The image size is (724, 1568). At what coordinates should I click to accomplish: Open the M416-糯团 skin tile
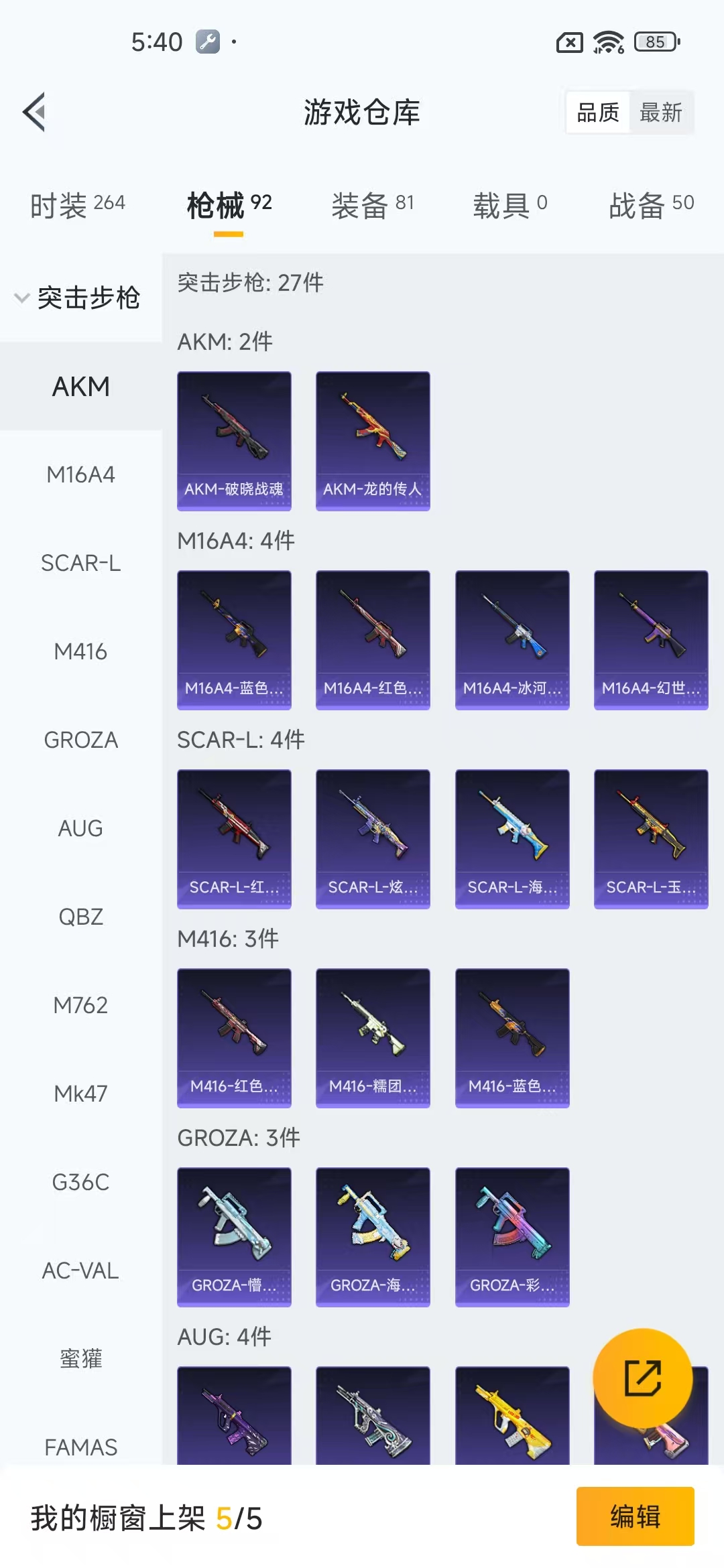click(x=373, y=1038)
